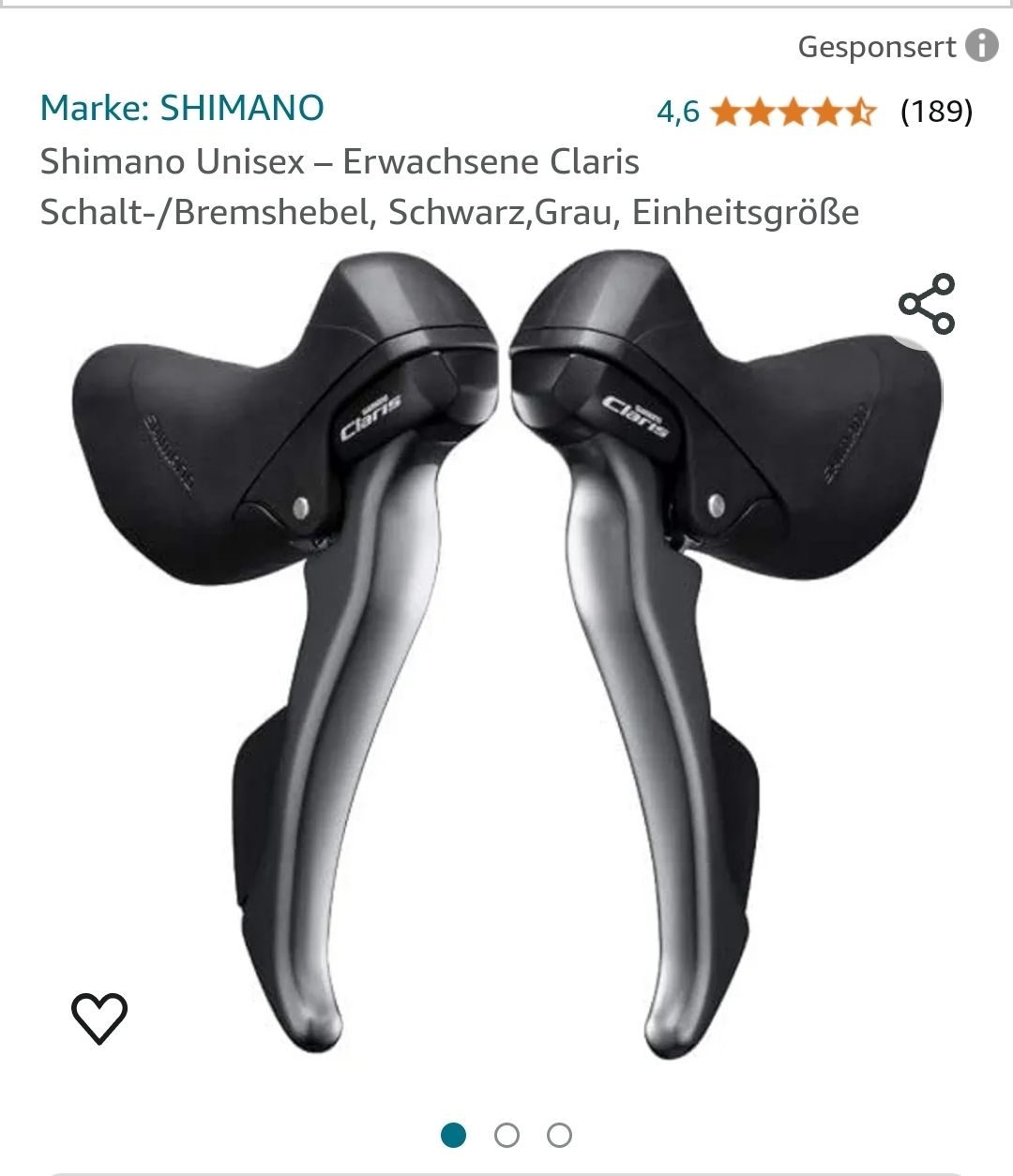Open the SHIMANO brand link
Image resolution: width=1013 pixels, height=1176 pixels.
[x=182, y=109]
